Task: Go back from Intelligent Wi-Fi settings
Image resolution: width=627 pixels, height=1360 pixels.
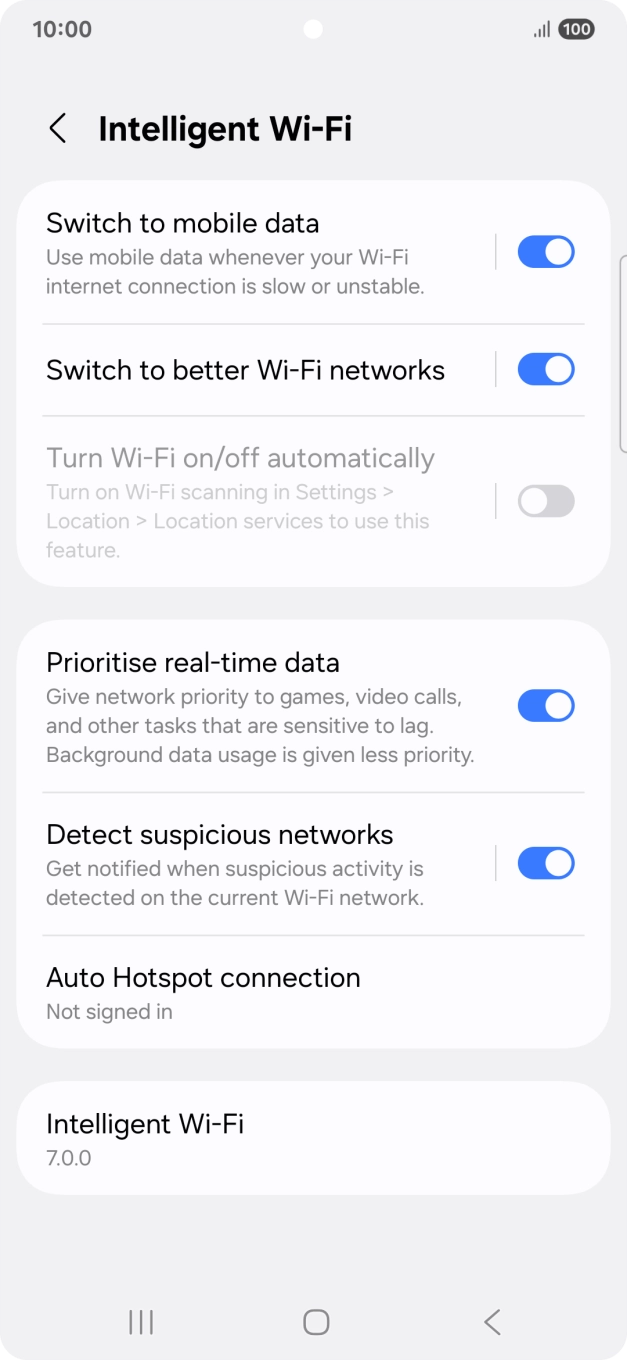Action: (x=58, y=129)
